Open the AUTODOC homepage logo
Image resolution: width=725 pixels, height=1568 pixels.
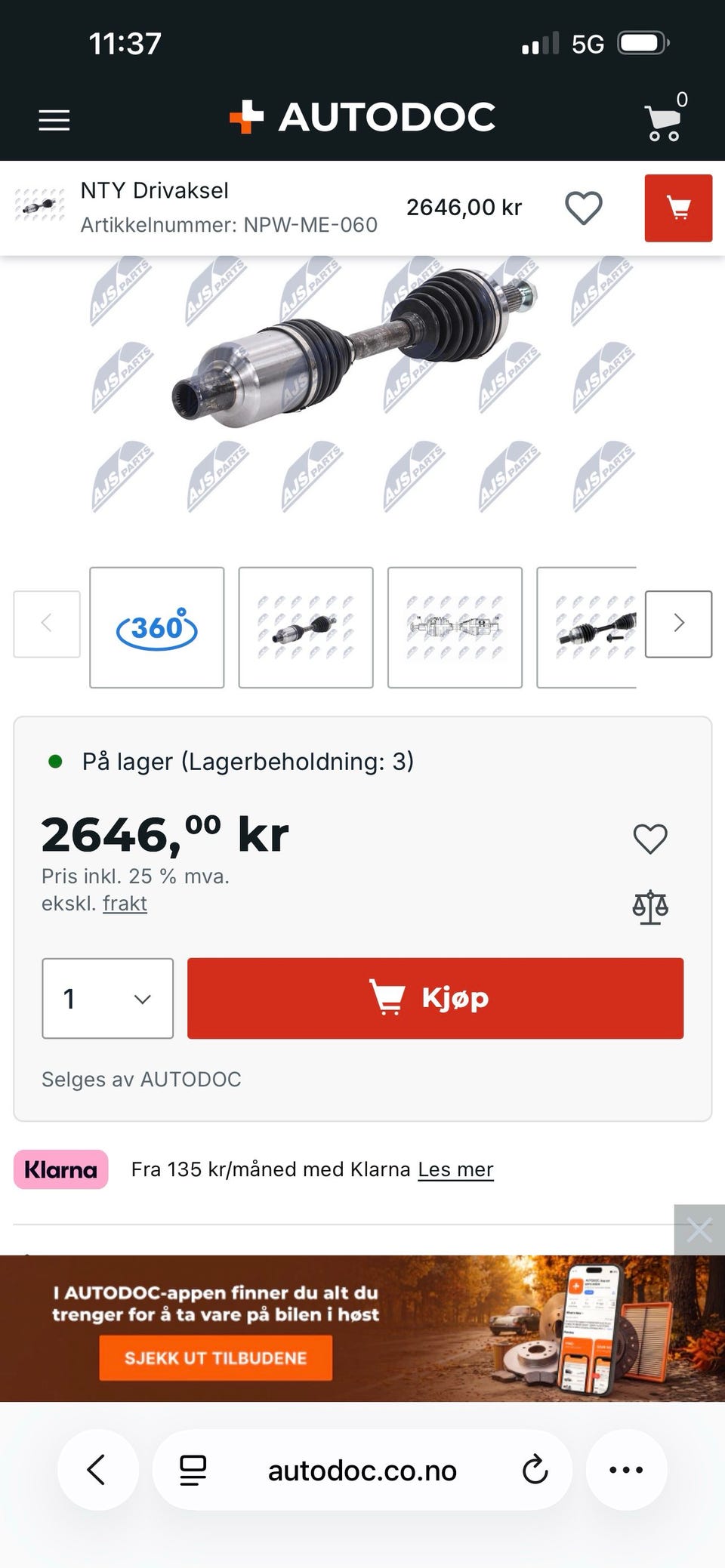point(362,118)
